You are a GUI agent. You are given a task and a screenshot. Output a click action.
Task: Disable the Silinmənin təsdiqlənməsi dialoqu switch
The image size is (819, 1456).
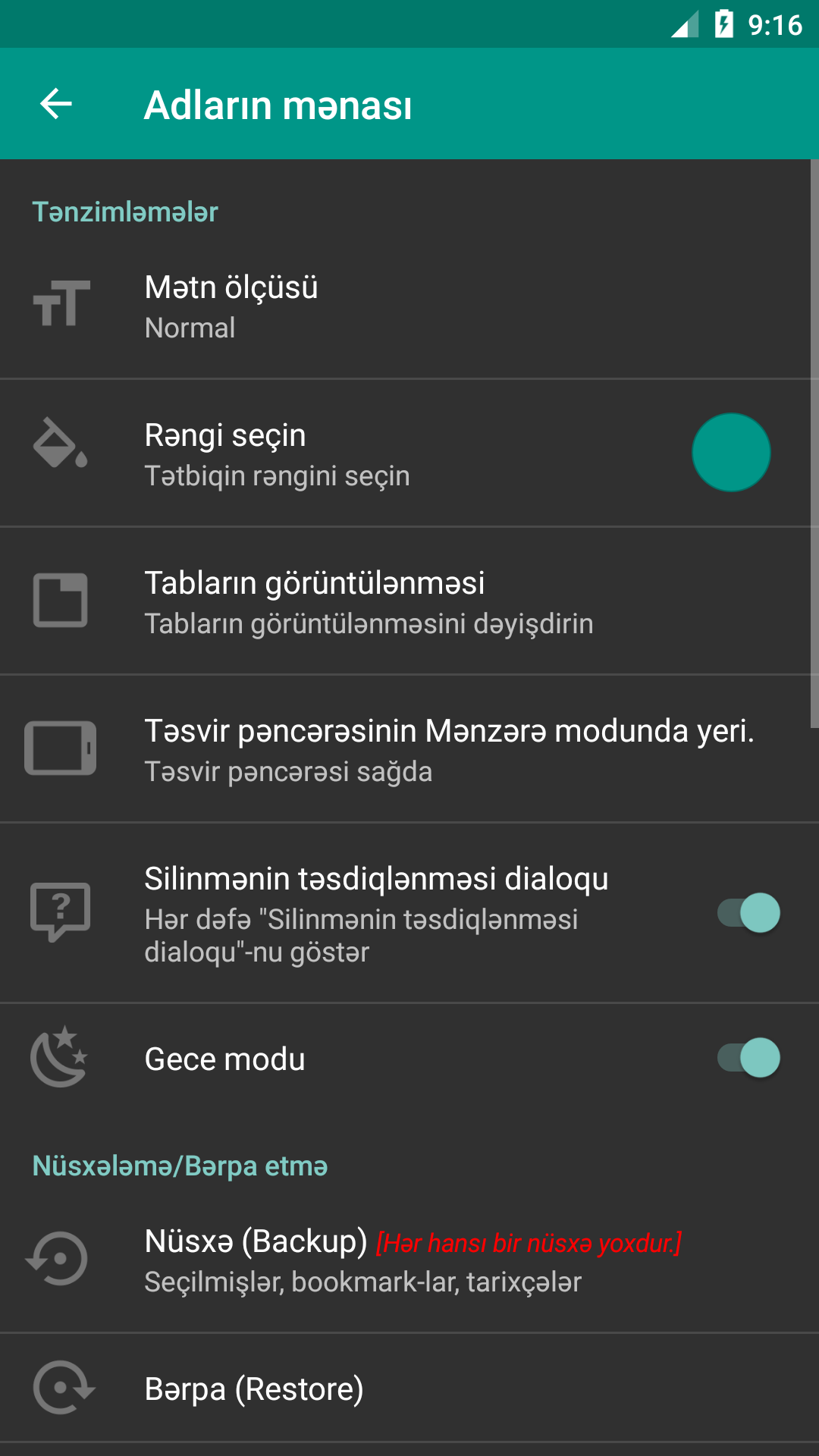coord(747,912)
